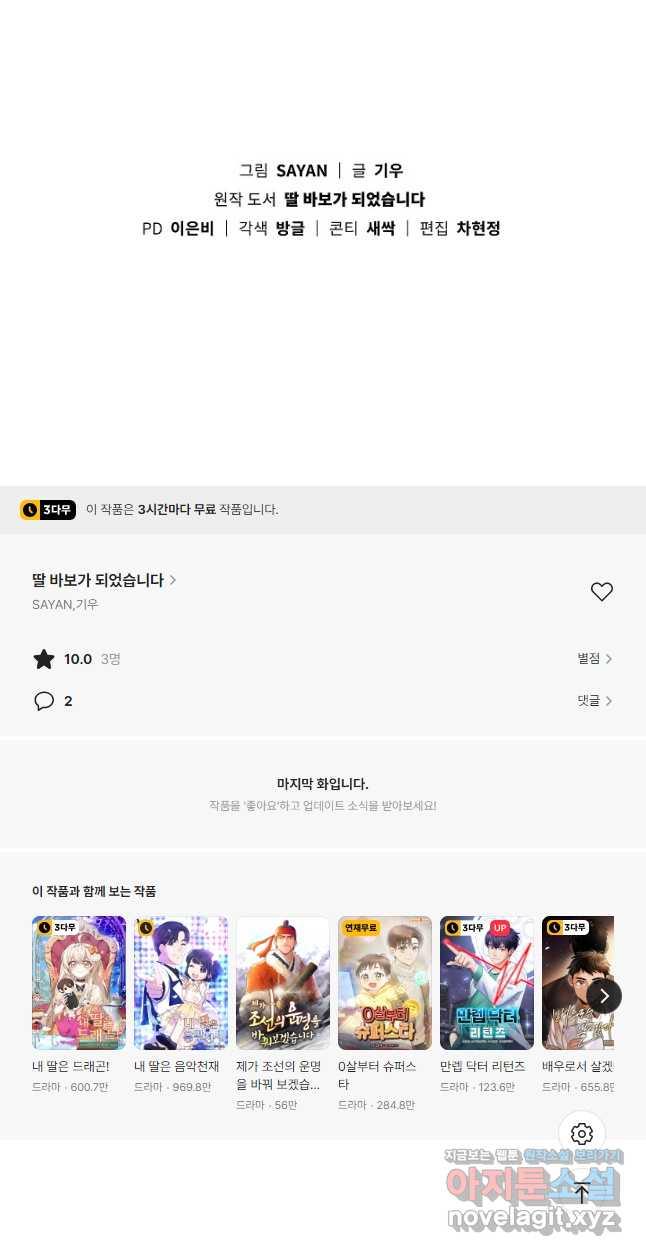Open the 만렙 닥터 리턴즈 webtoon
The height and width of the screenshot is (1256, 646).
487,982
